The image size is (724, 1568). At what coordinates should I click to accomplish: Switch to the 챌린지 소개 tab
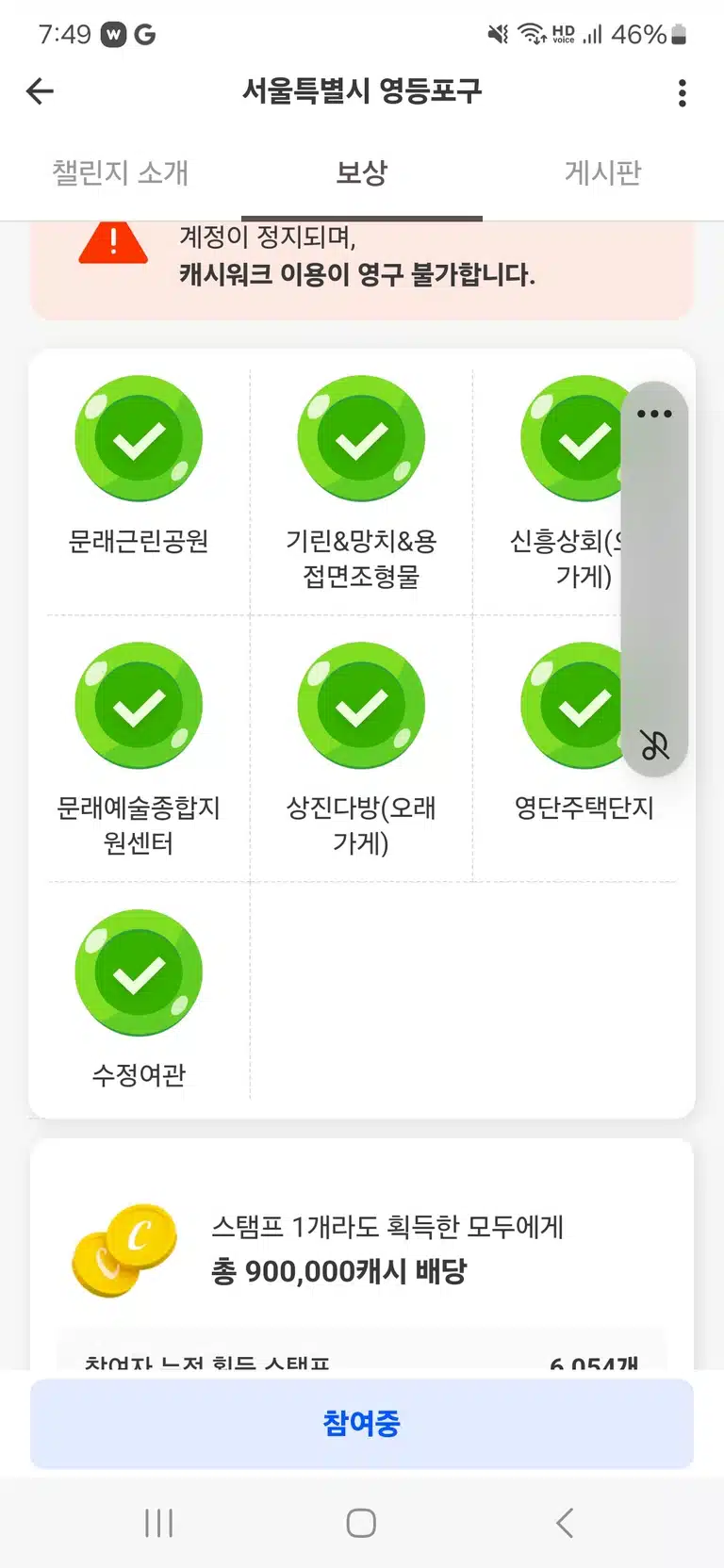pyautogui.click(x=121, y=172)
